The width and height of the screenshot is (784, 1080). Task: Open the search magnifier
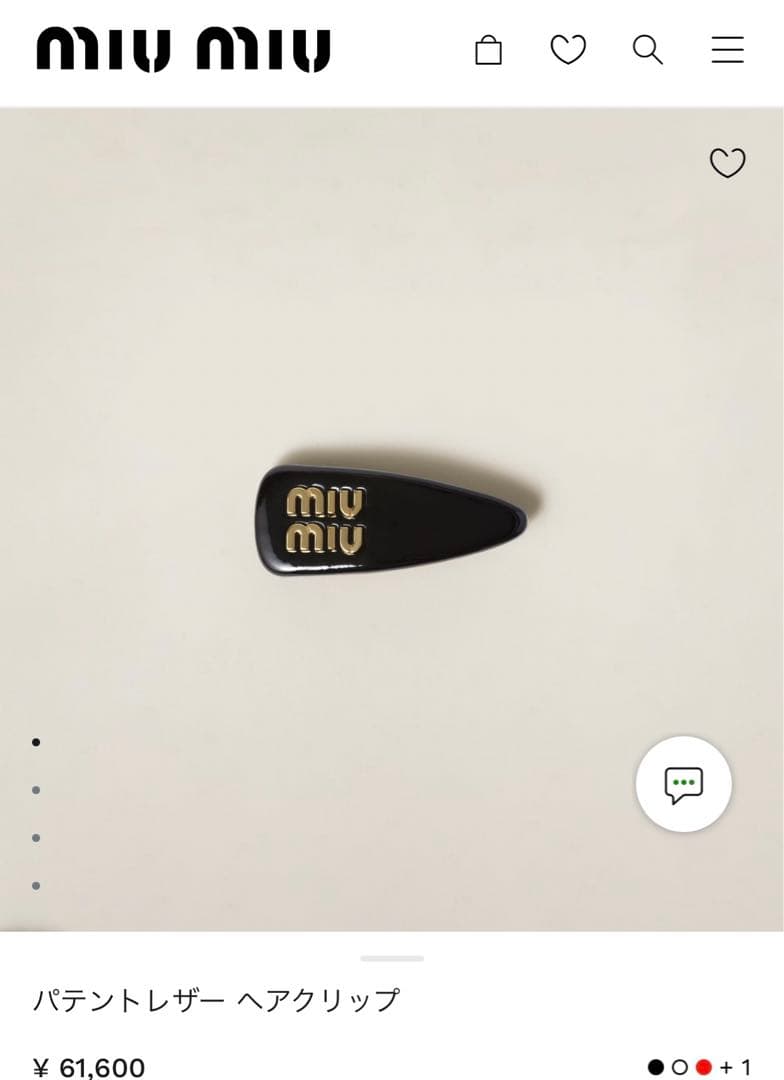click(648, 50)
